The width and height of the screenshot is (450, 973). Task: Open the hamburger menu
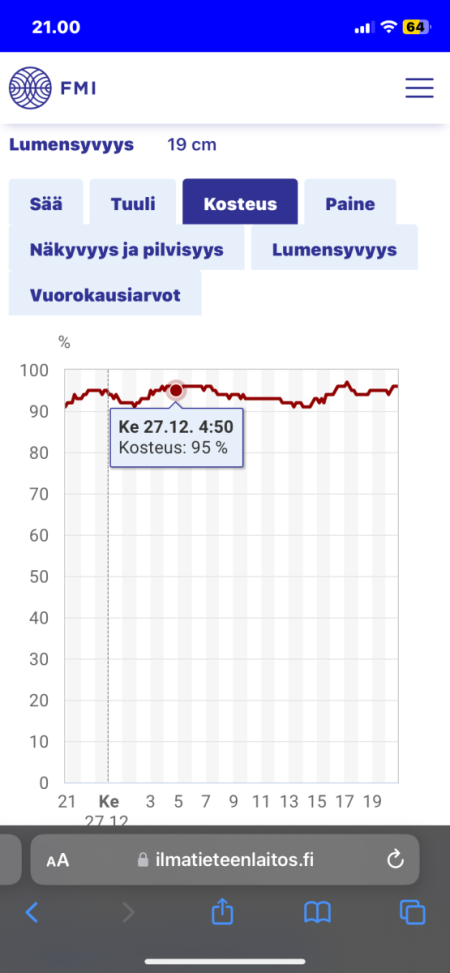click(419, 88)
